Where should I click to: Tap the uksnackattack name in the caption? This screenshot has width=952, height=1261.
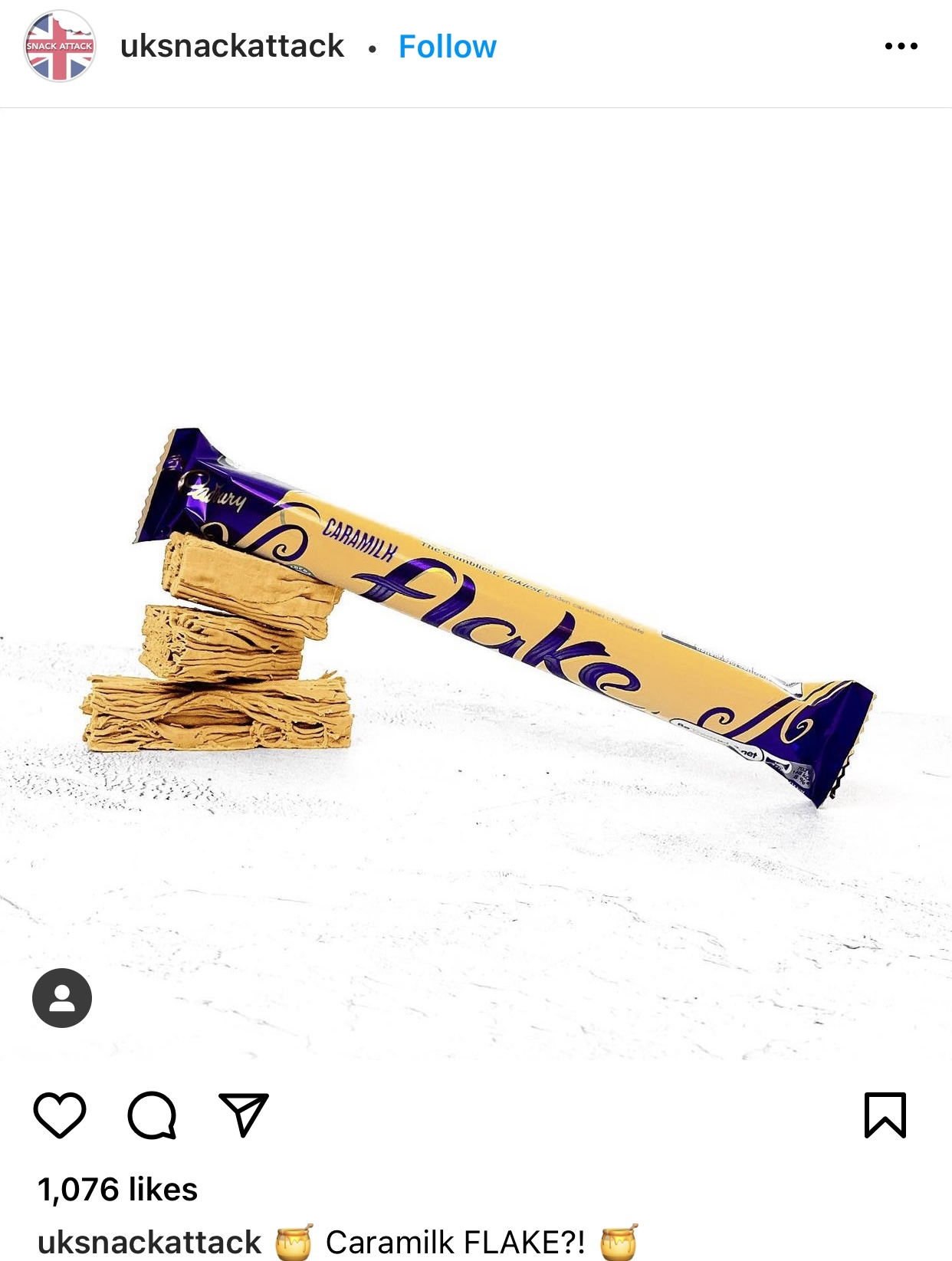[x=149, y=1242]
